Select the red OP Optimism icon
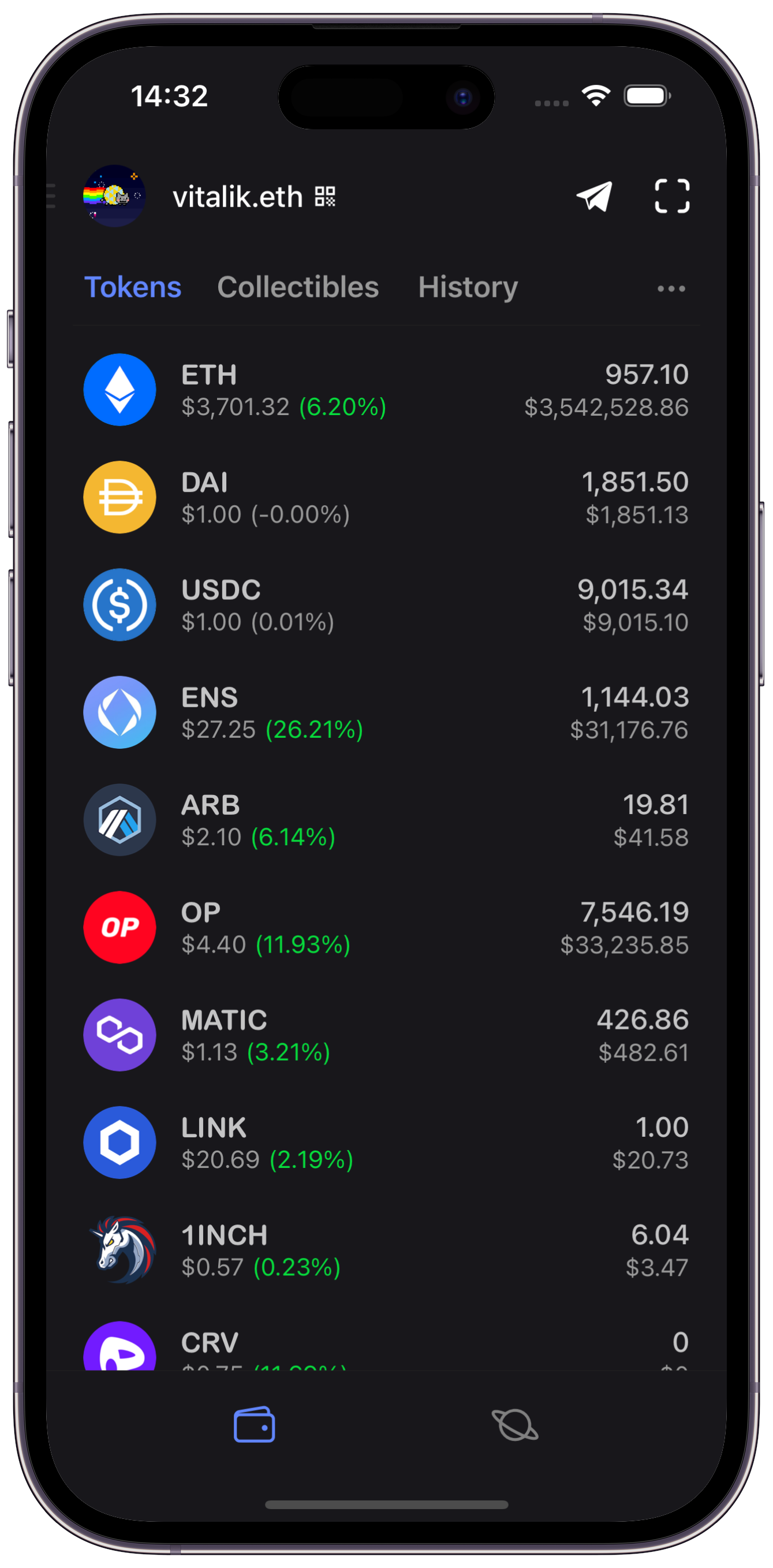 coord(120,927)
